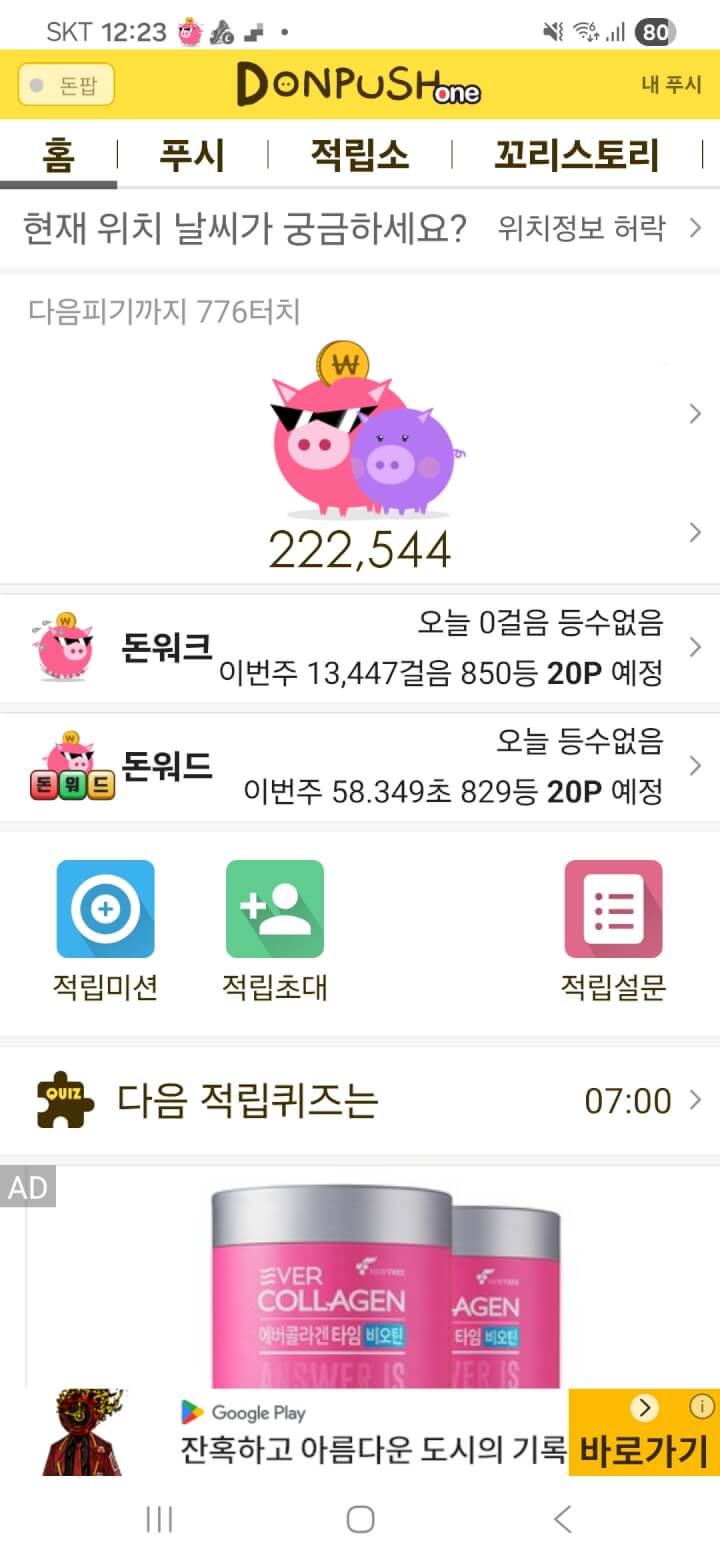Open the 돈워크 step ranking row
720x1560 pixels.
tap(360, 648)
